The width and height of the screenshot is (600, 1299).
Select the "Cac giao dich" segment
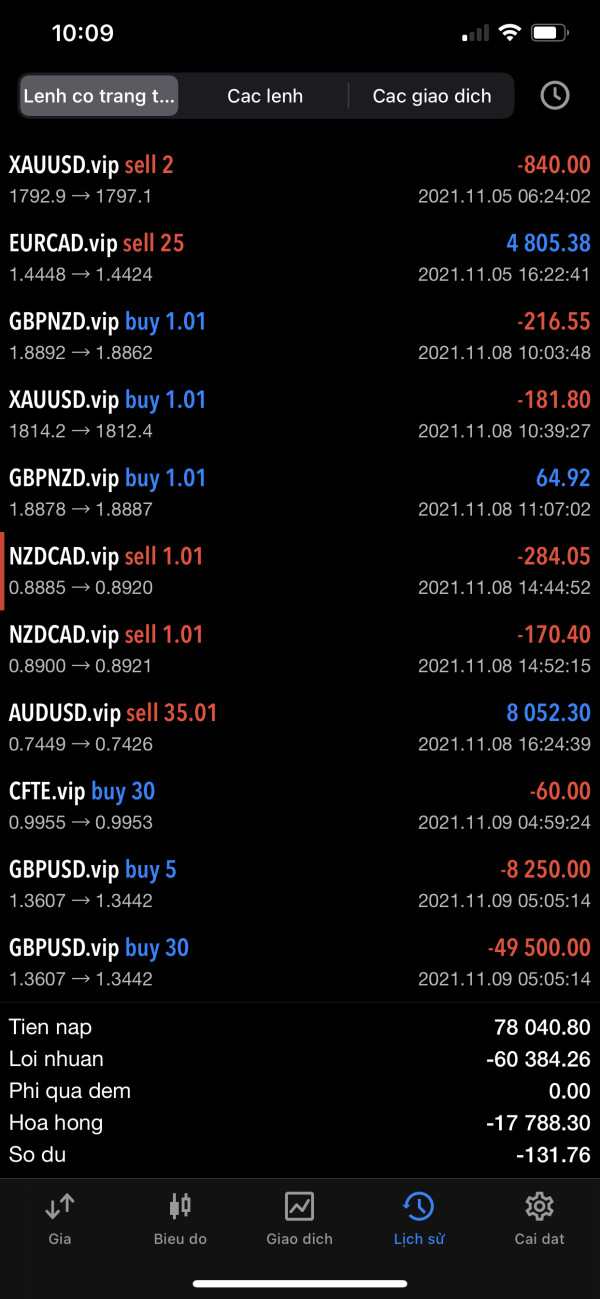point(432,96)
